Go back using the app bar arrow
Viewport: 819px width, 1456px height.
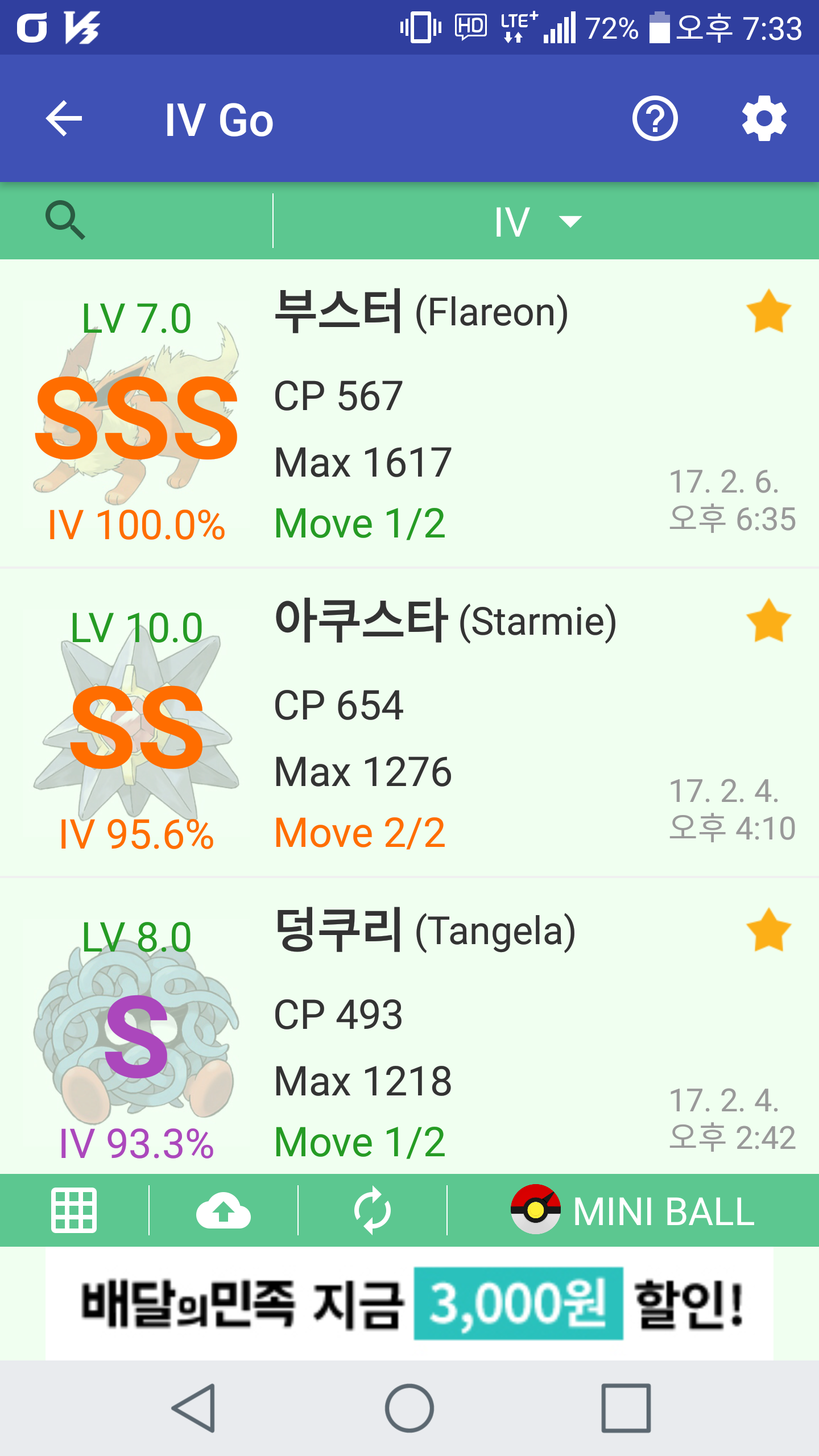[64, 119]
